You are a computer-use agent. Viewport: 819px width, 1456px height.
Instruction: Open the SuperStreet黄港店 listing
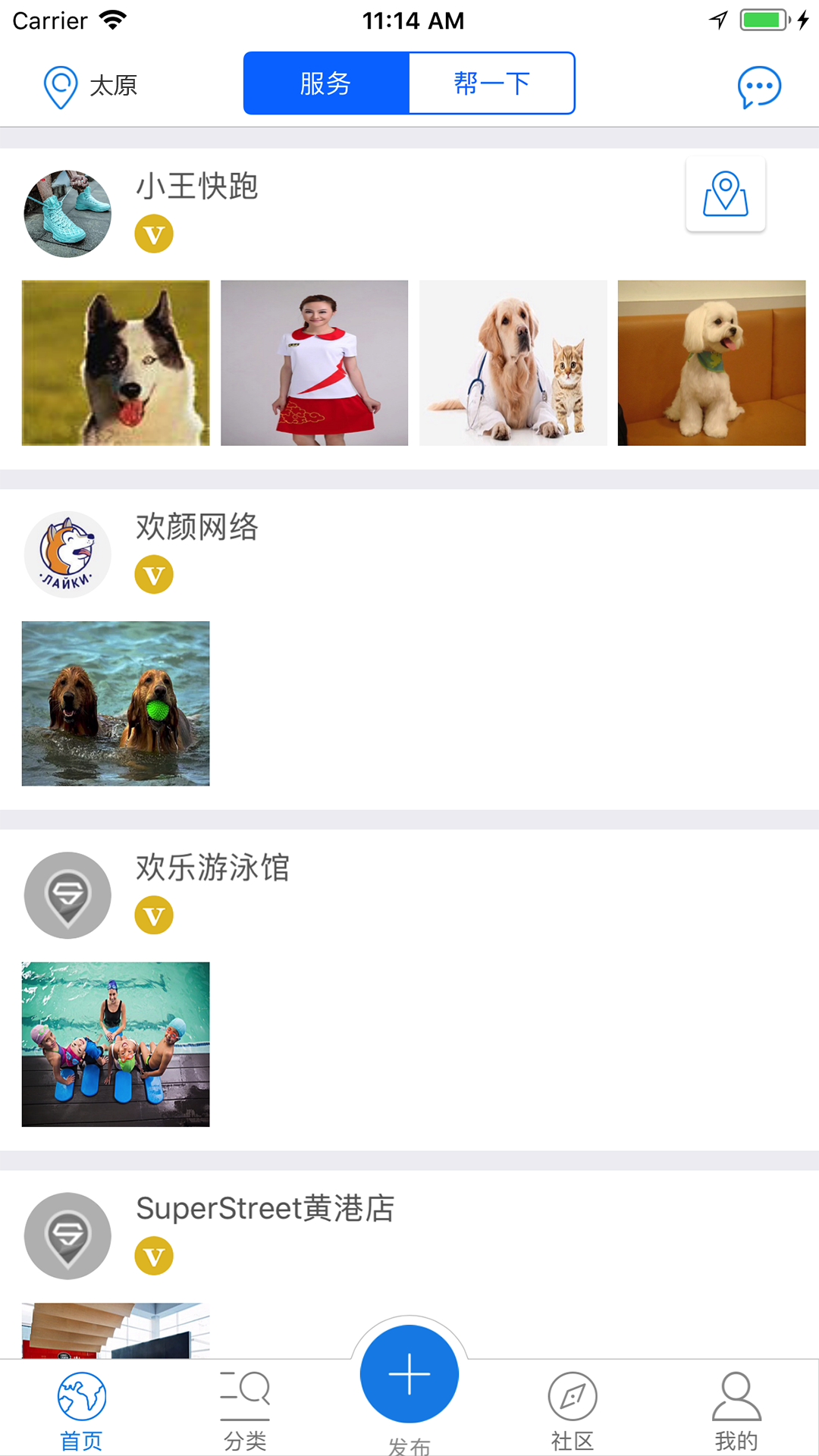265,1208
